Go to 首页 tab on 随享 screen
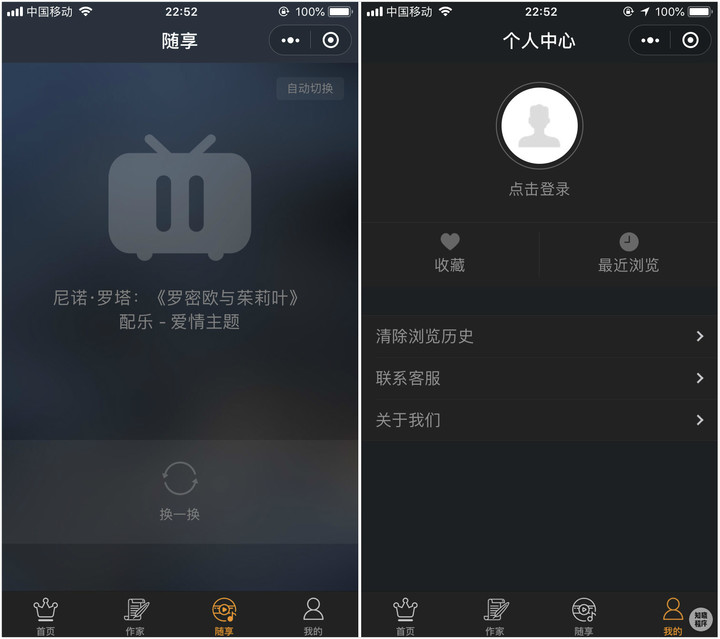 tap(45, 616)
